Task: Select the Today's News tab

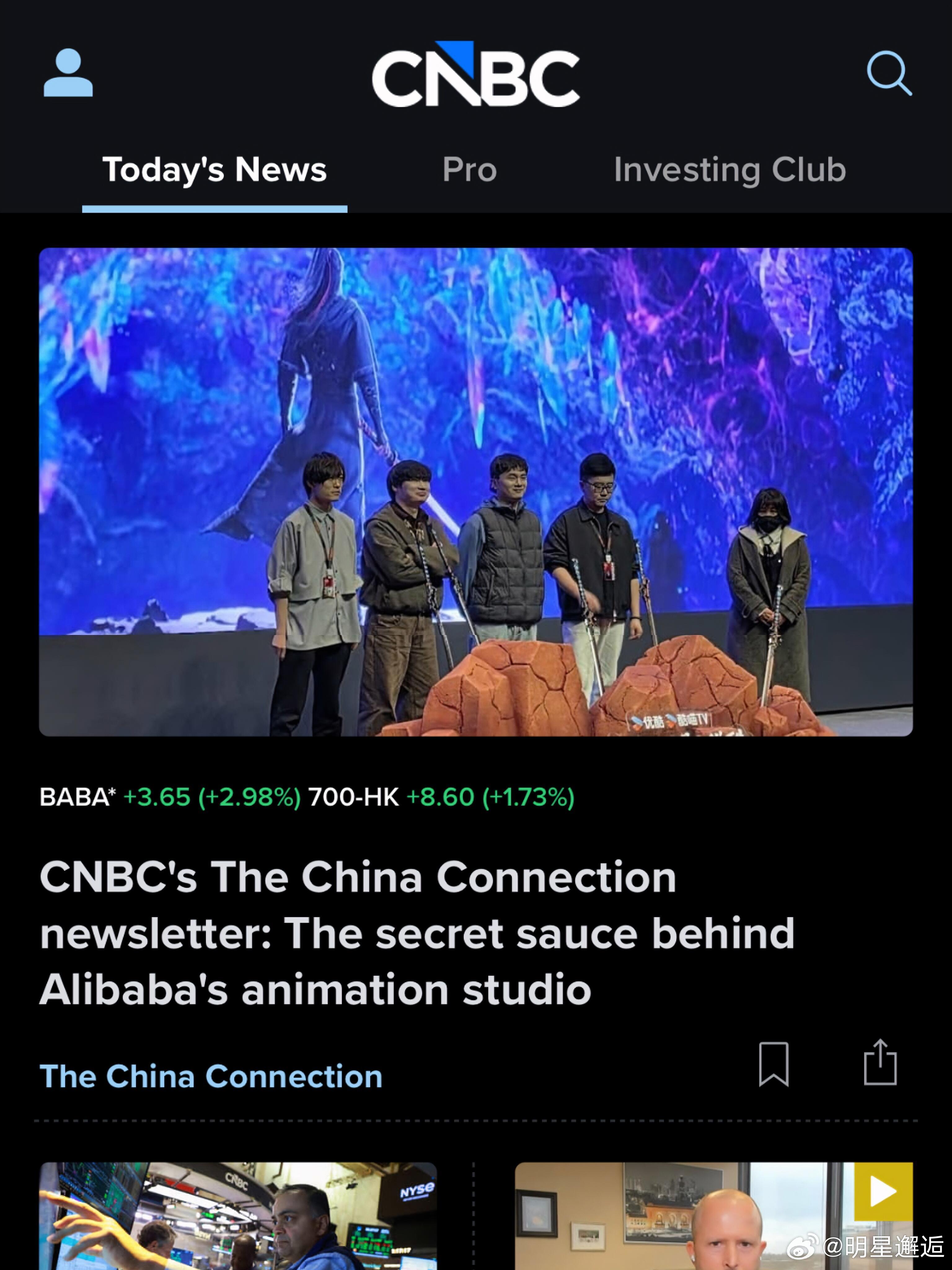Action: (215, 170)
